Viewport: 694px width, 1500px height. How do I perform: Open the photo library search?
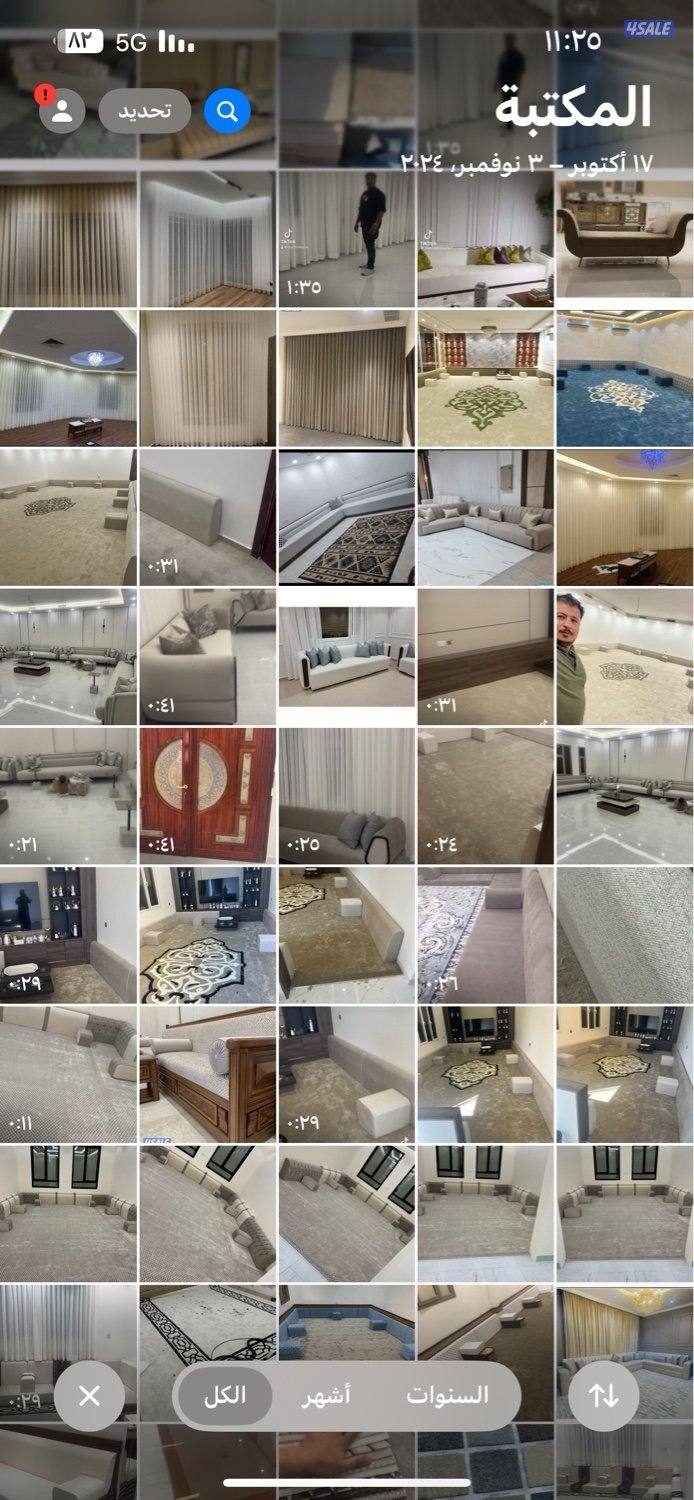click(x=227, y=111)
